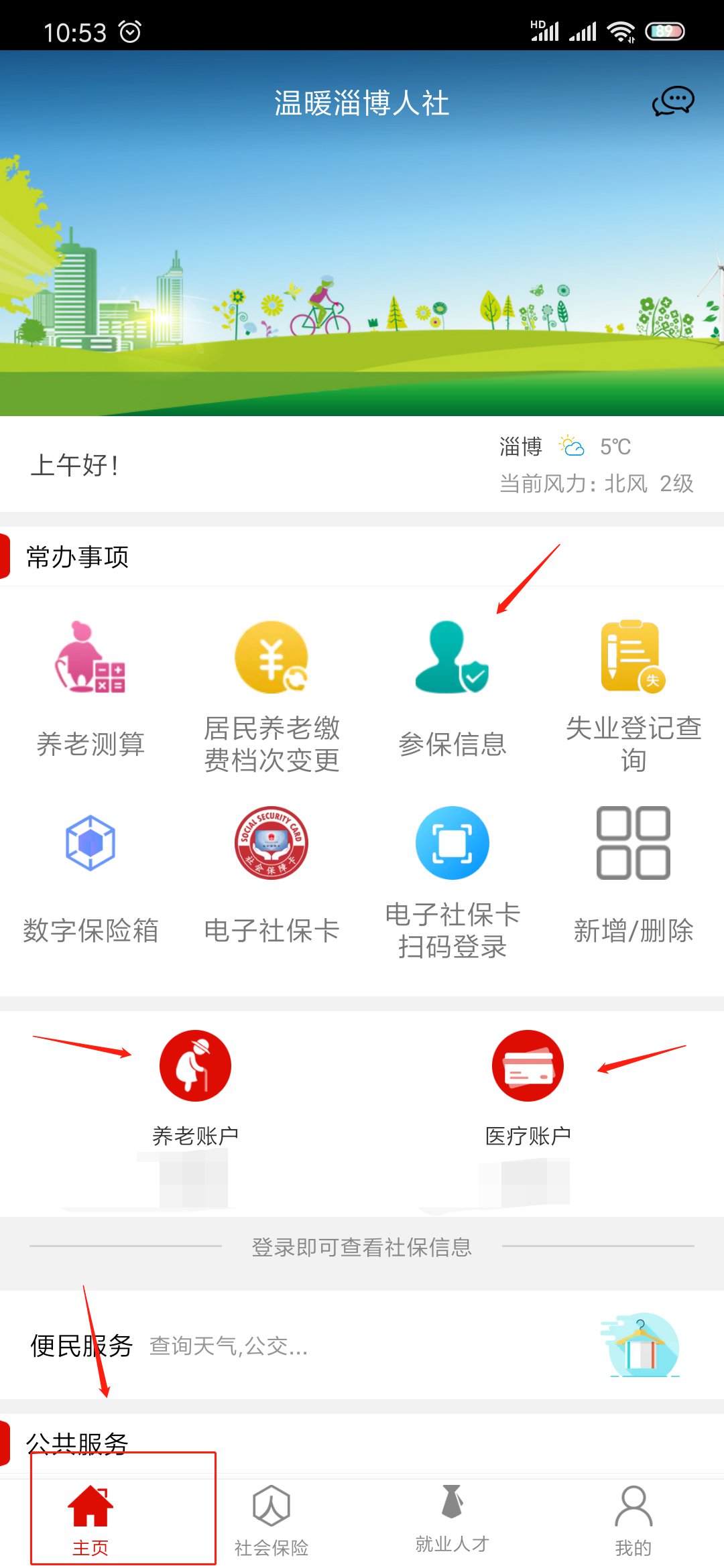
Task: Tap 参保信息 insurance info
Action: (x=452, y=690)
